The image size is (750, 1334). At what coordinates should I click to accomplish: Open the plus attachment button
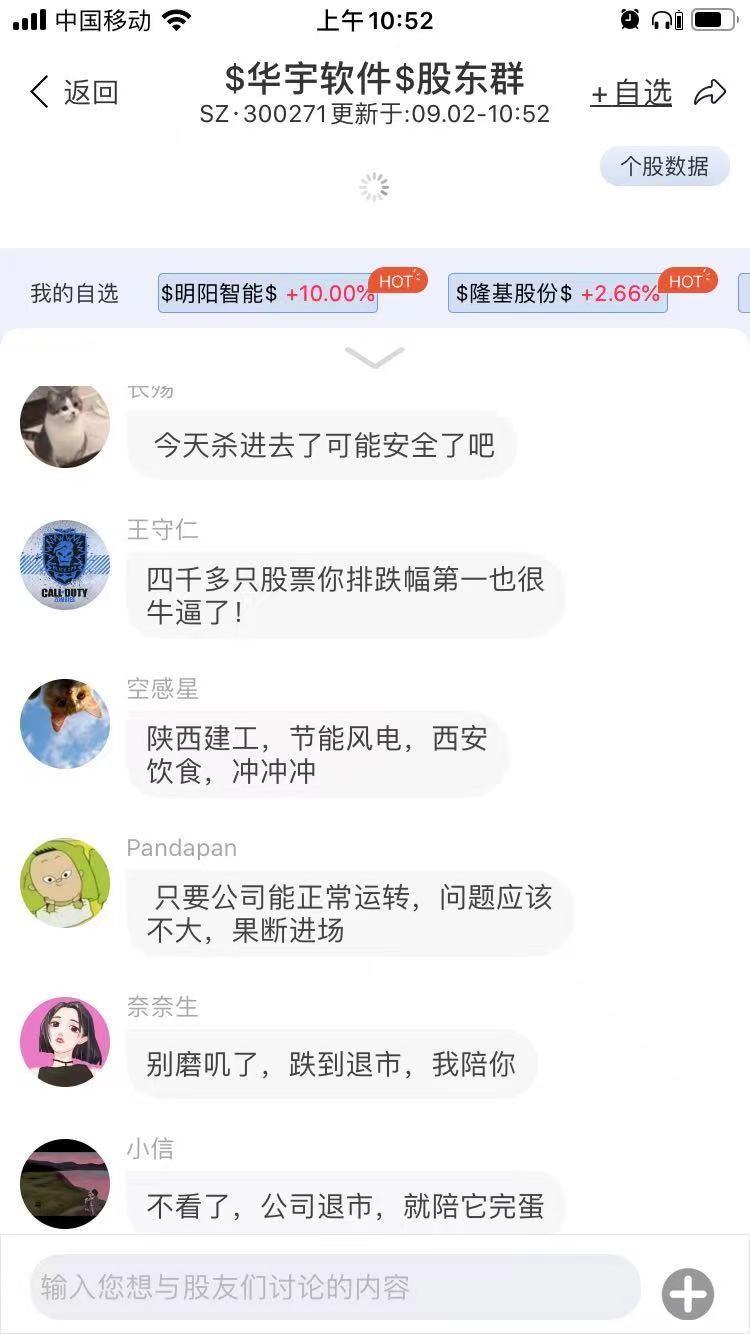pos(688,1294)
